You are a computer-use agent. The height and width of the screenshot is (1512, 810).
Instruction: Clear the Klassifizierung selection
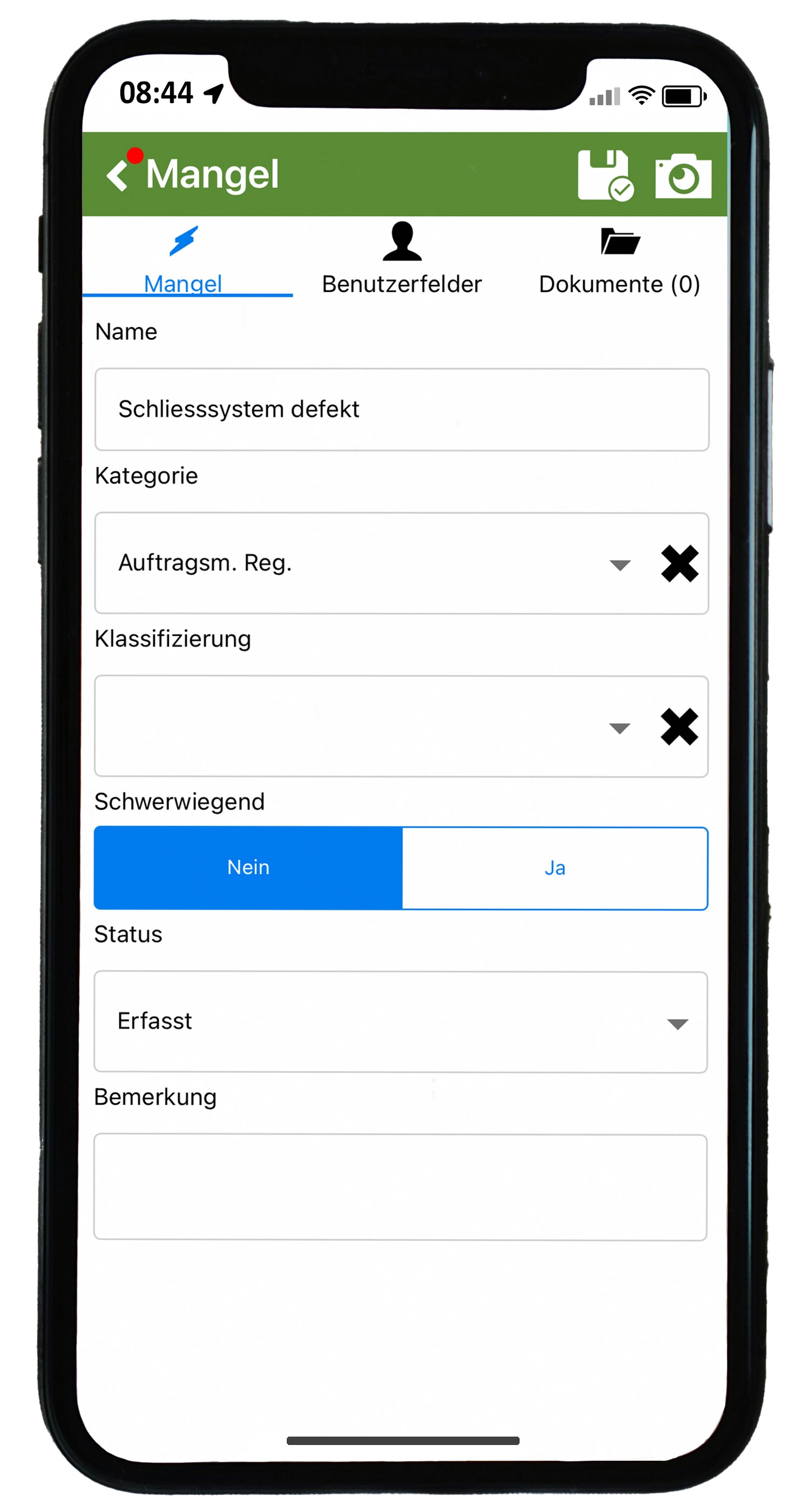tap(679, 727)
